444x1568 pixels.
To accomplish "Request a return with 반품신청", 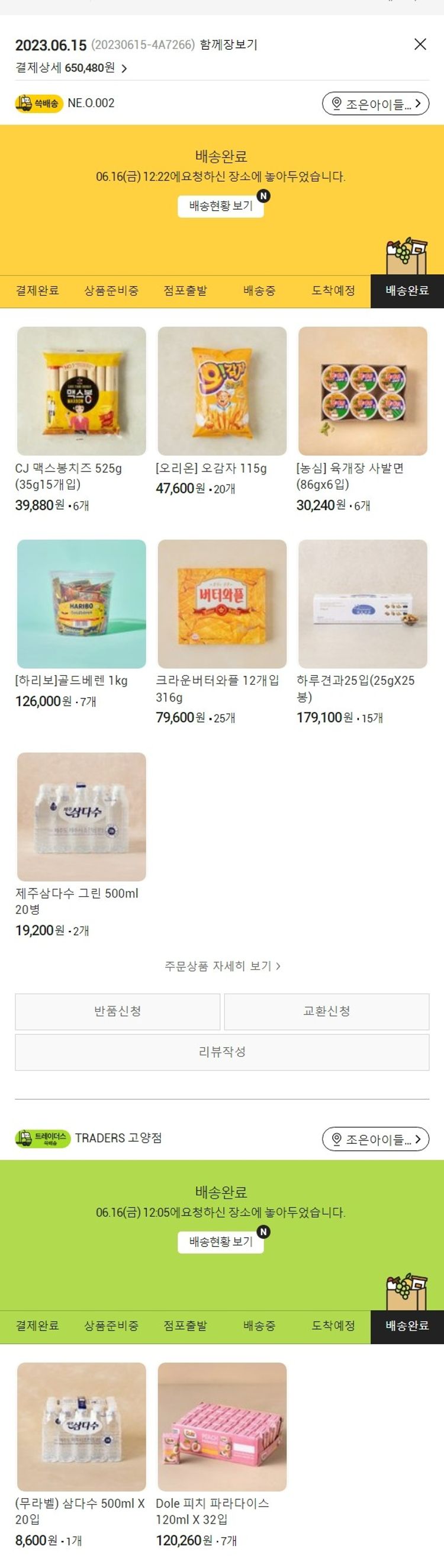I will pos(117,1011).
